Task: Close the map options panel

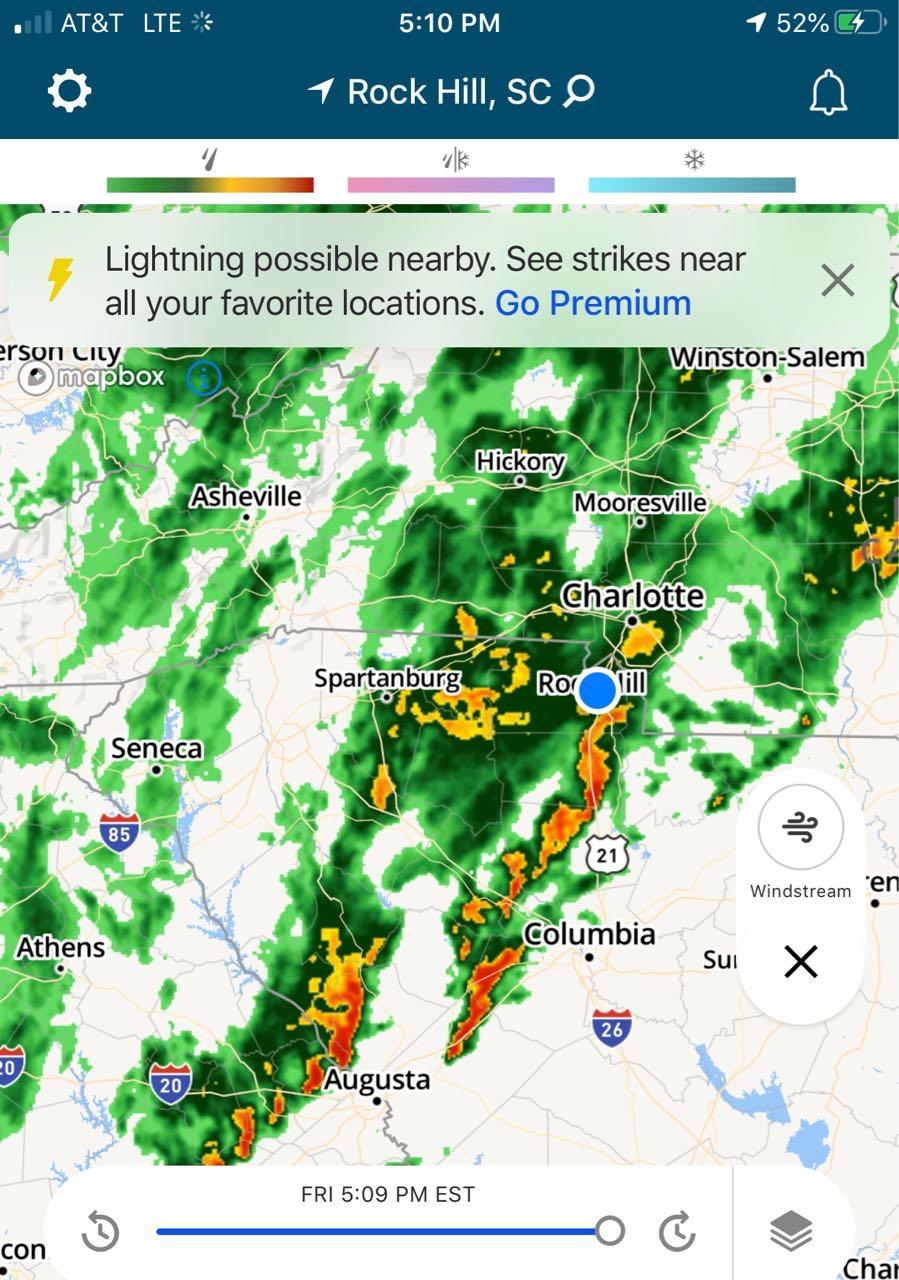Action: click(800, 962)
